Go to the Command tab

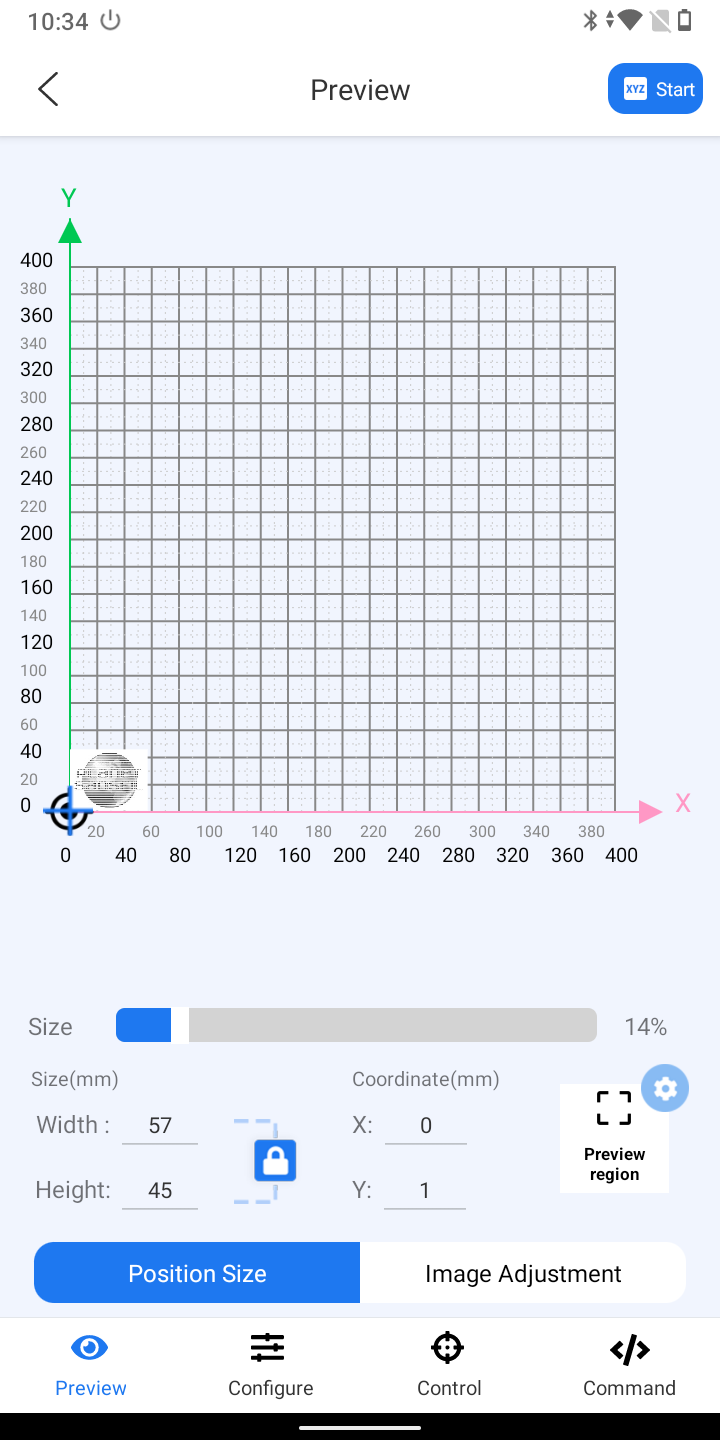pos(629,1366)
